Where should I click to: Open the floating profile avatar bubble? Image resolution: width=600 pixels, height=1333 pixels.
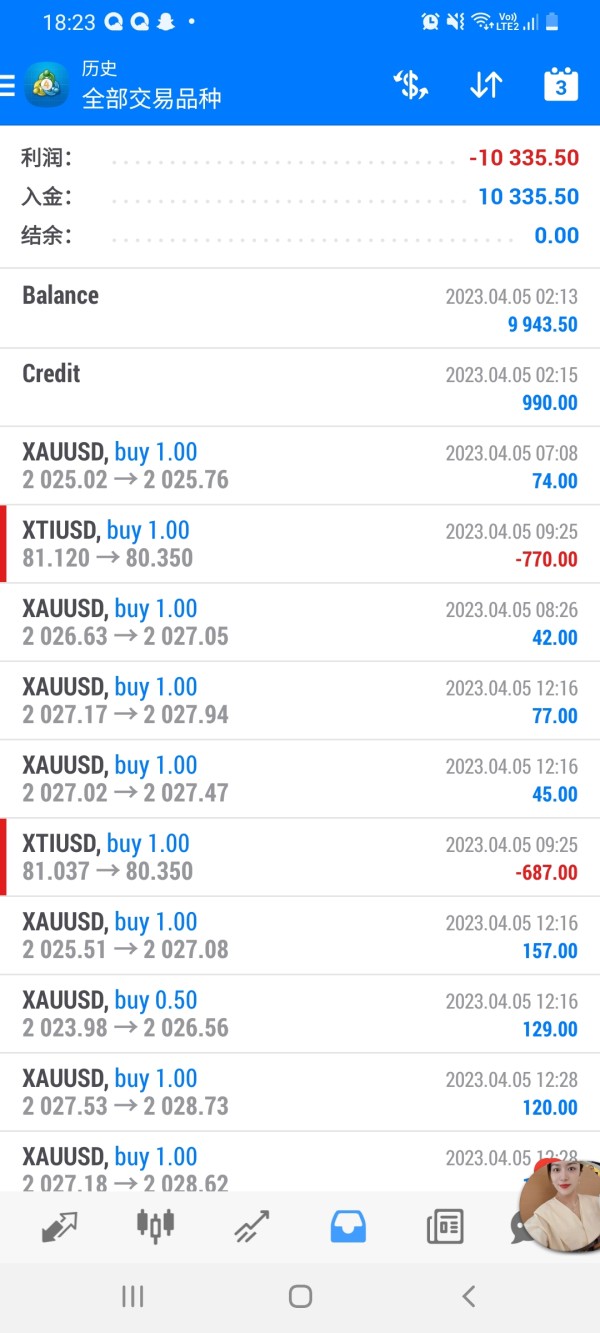tap(560, 1206)
